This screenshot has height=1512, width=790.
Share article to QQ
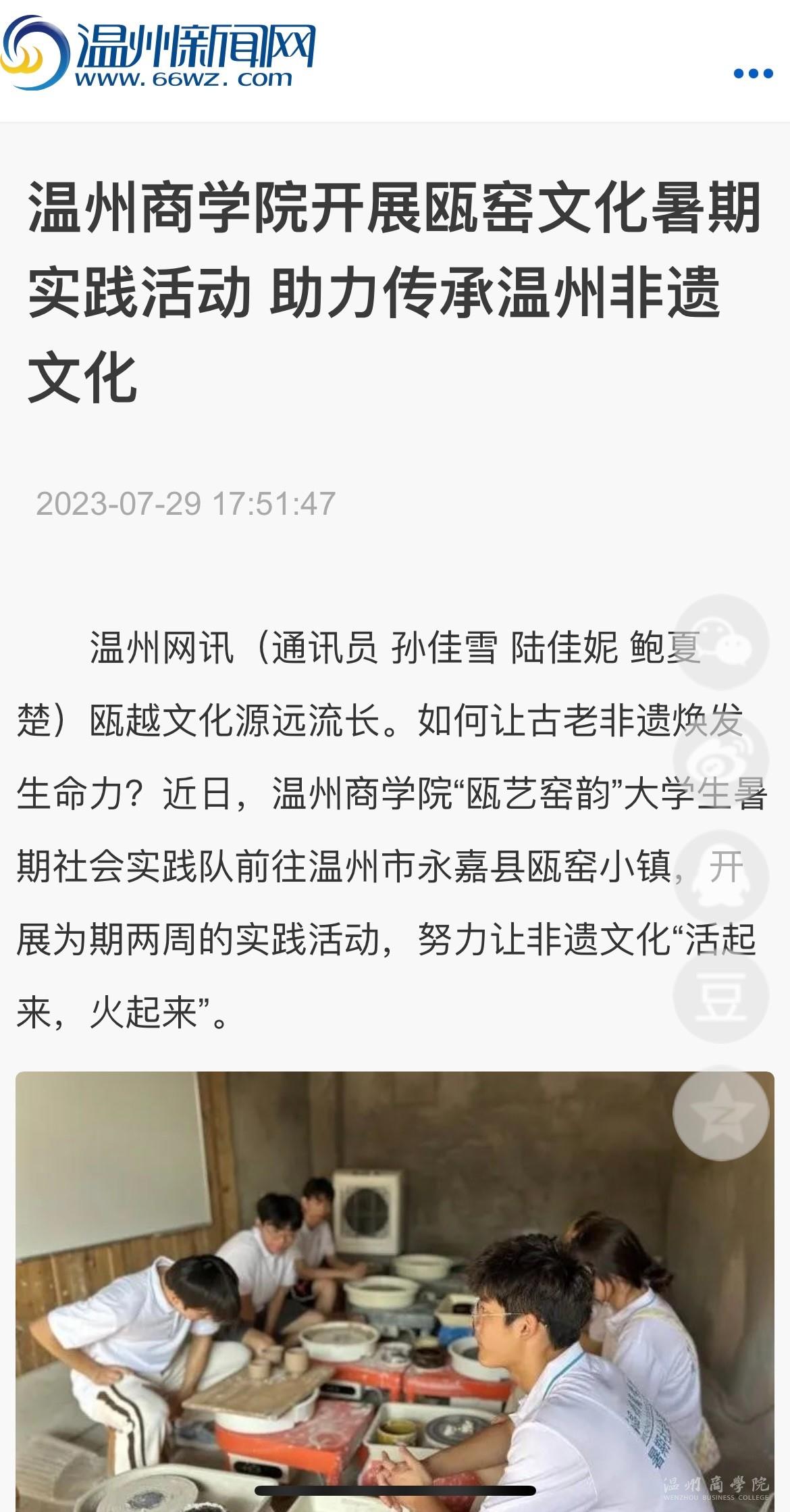[721, 878]
